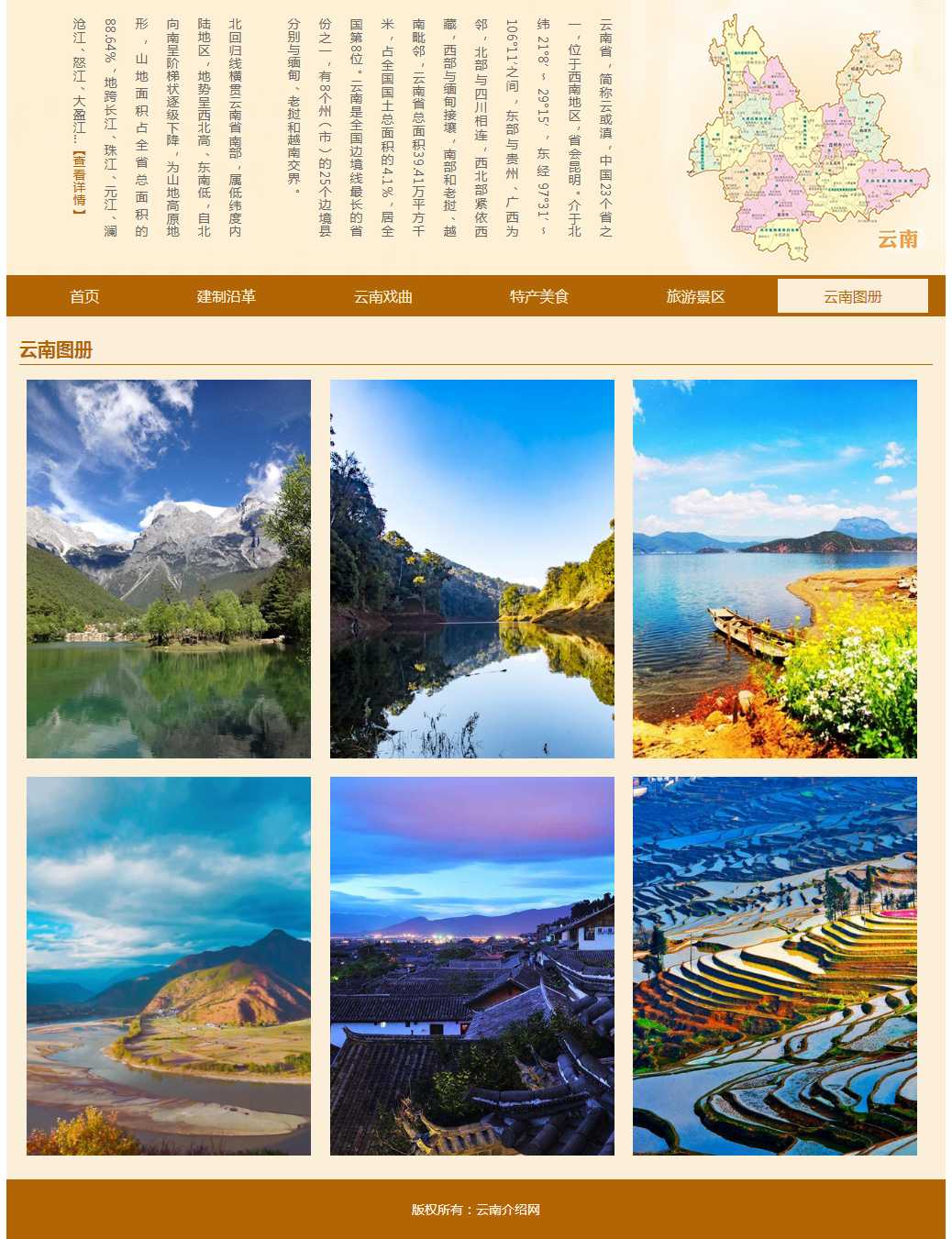Switch to the 云南戏曲 tab

[x=382, y=296]
